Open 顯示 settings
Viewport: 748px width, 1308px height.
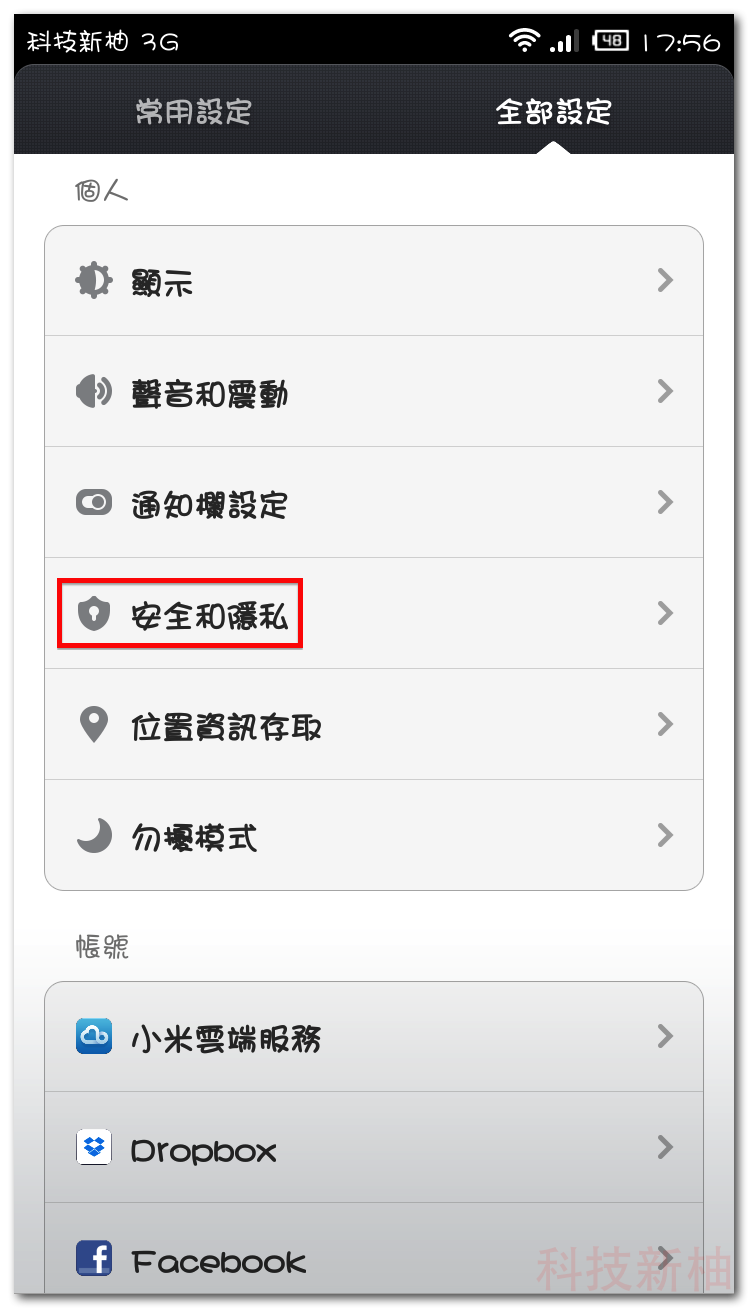click(374, 281)
